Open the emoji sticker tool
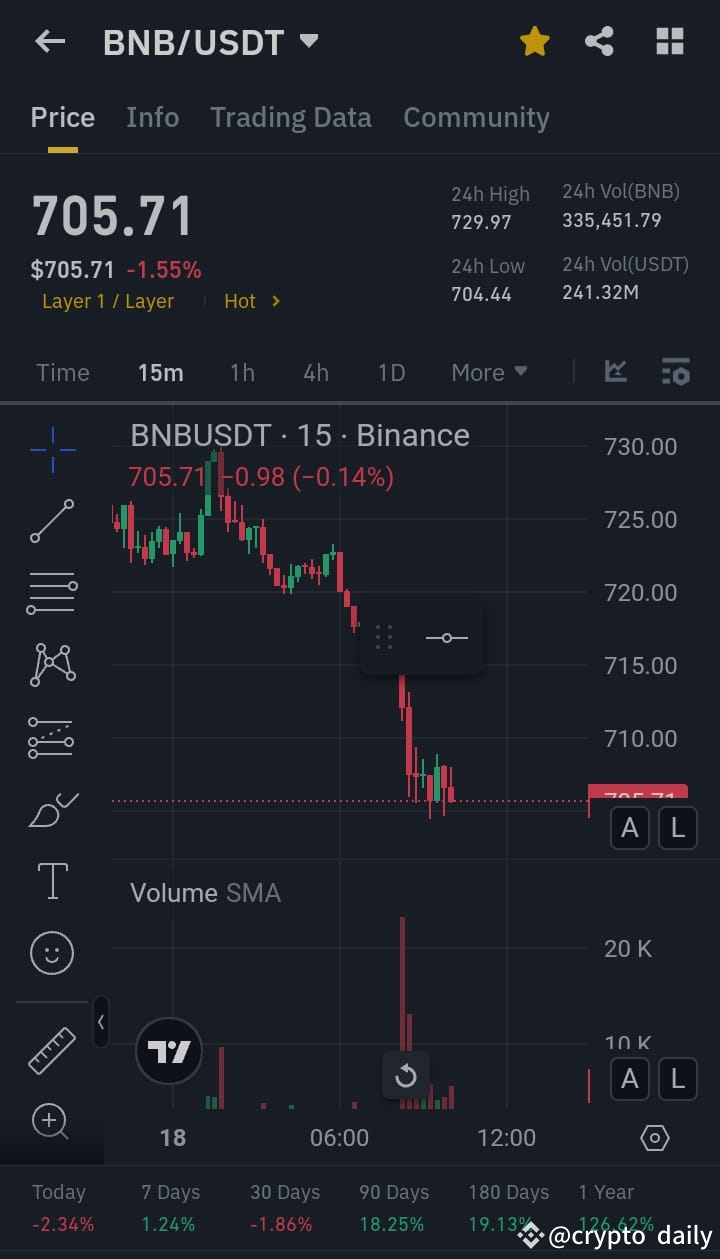The image size is (720, 1259). click(x=50, y=952)
